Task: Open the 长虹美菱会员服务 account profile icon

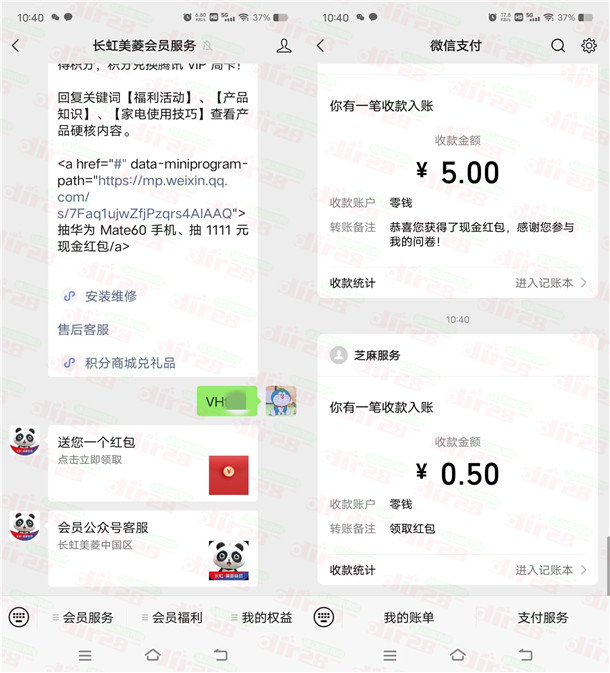Action: click(x=284, y=46)
